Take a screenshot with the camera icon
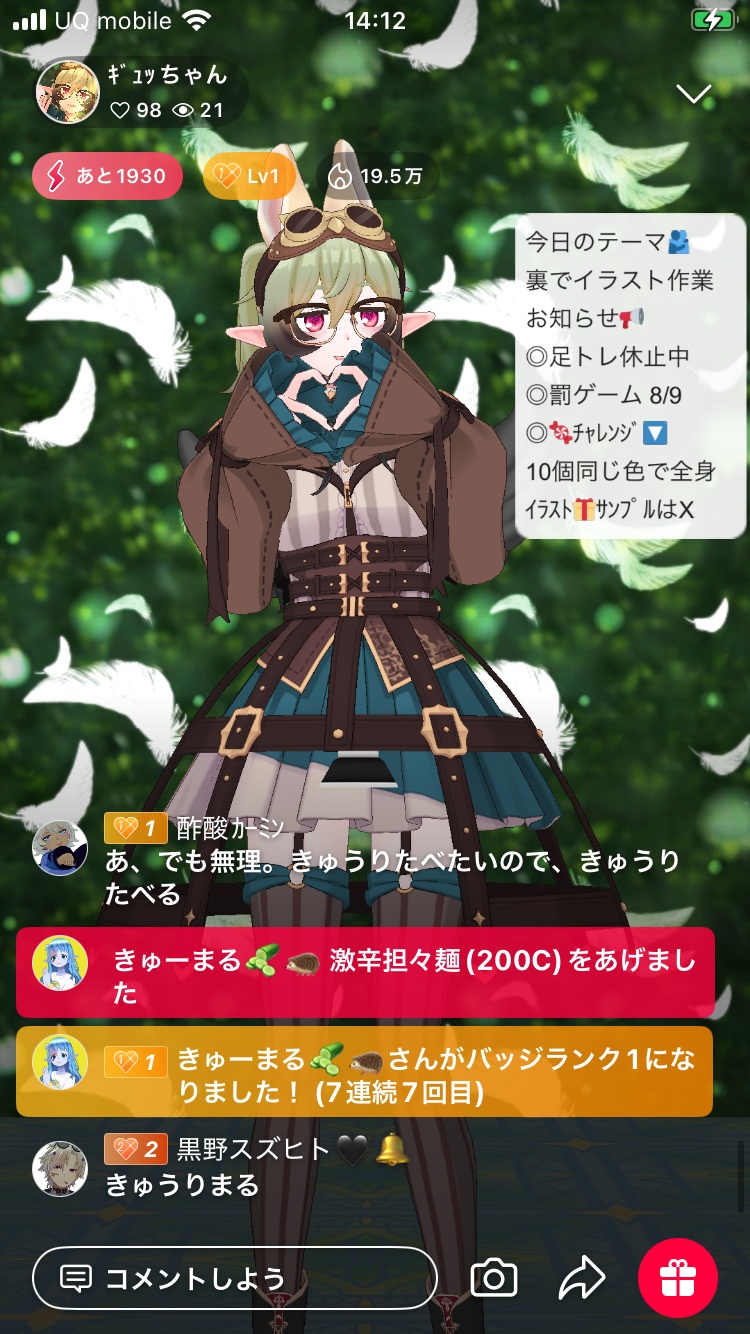The width and height of the screenshot is (750, 1334). click(x=494, y=1277)
